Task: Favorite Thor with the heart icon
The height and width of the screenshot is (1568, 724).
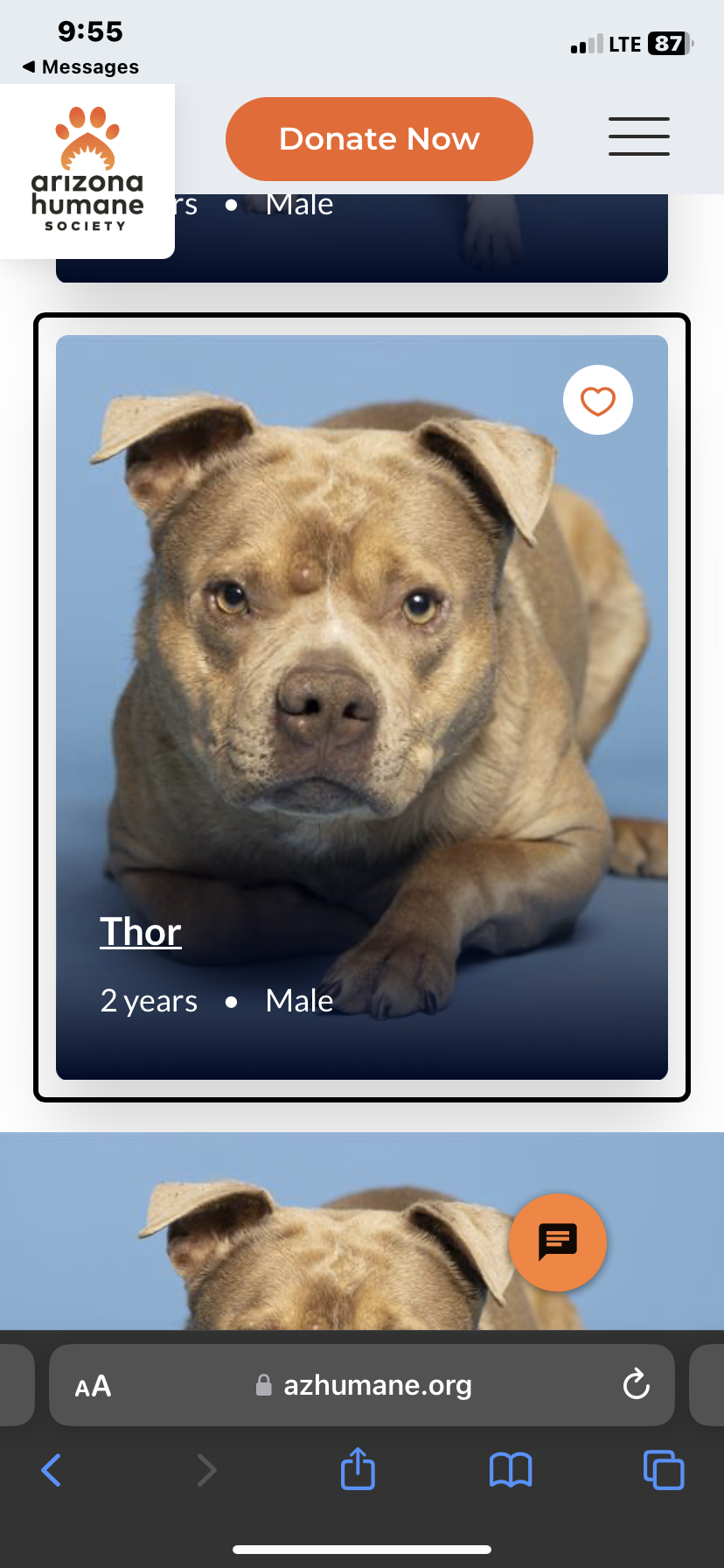Action: pyautogui.click(x=598, y=400)
